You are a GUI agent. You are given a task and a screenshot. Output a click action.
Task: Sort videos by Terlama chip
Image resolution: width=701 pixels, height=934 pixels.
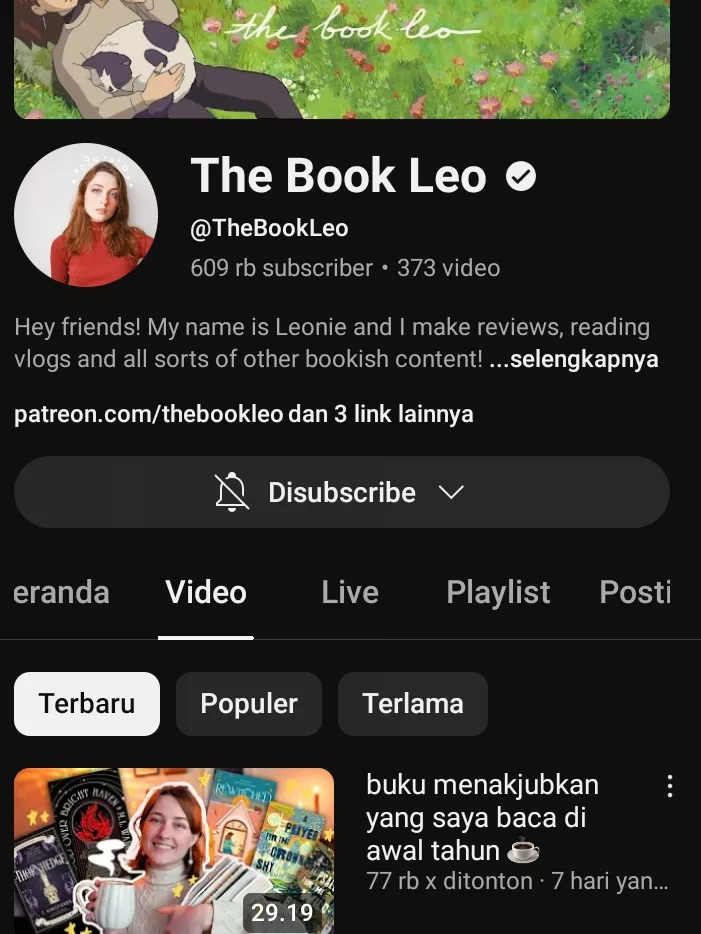click(x=413, y=703)
